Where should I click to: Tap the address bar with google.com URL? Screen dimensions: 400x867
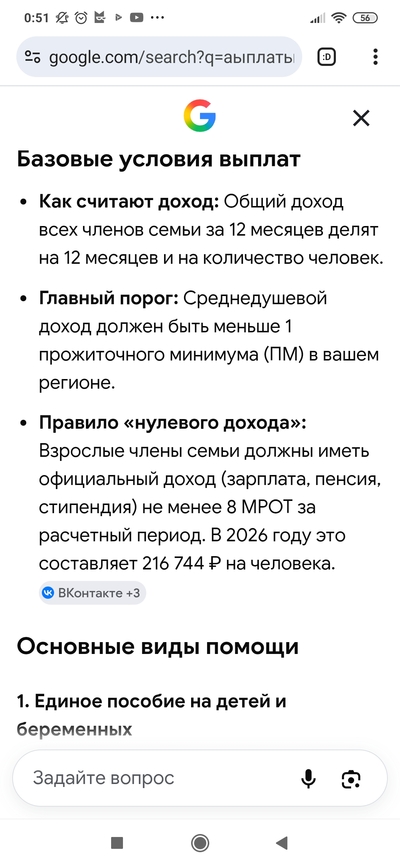(x=159, y=57)
